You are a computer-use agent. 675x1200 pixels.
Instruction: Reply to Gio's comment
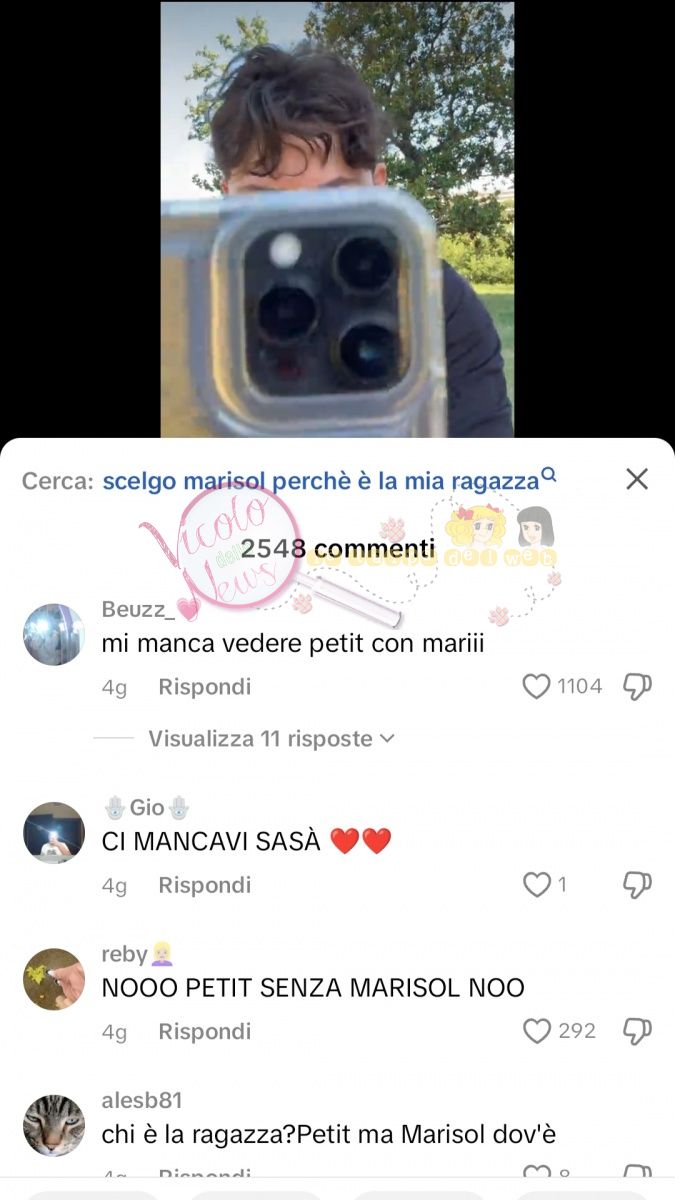pyautogui.click(x=204, y=885)
